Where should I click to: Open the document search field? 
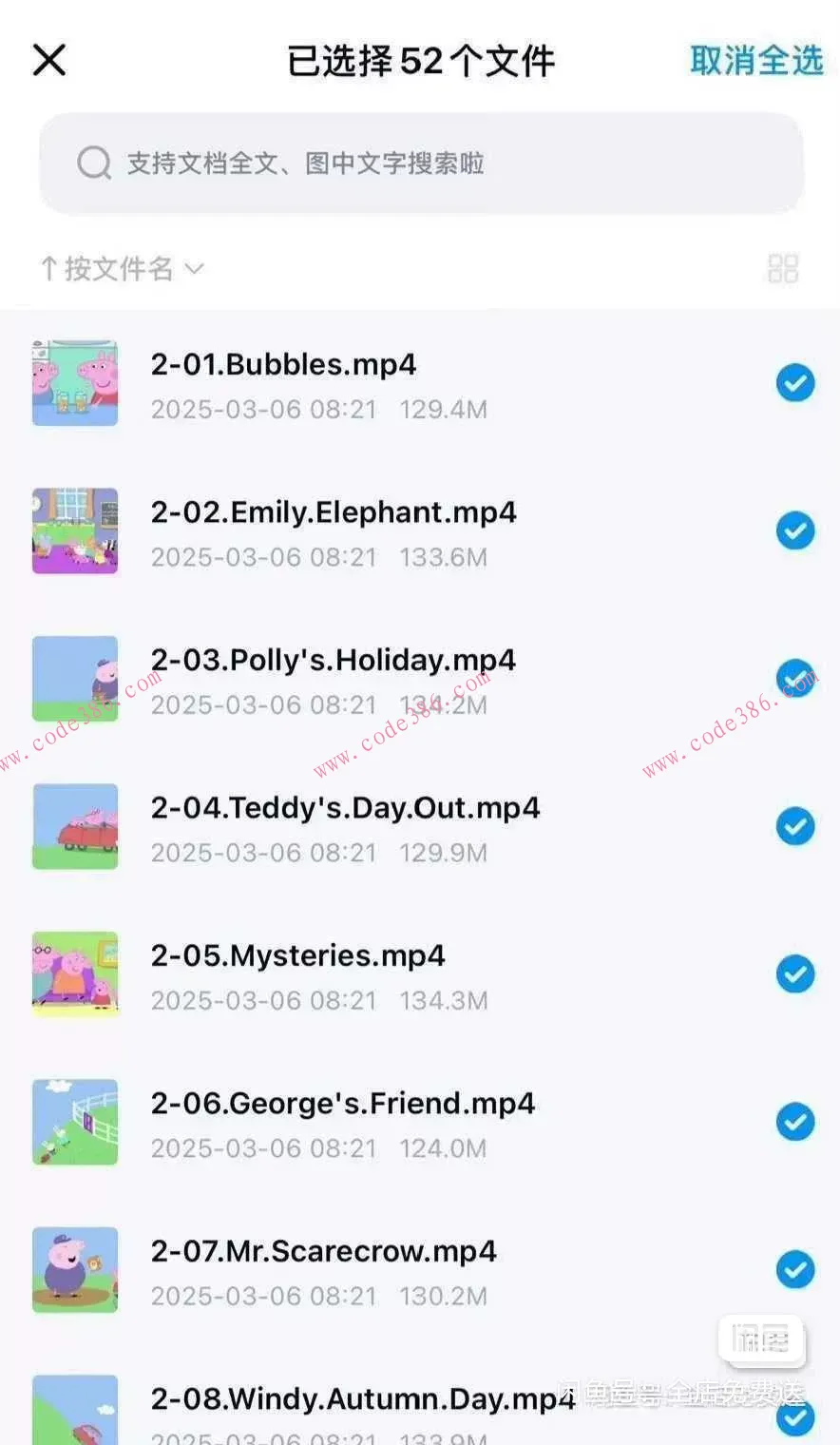point(421,164)
